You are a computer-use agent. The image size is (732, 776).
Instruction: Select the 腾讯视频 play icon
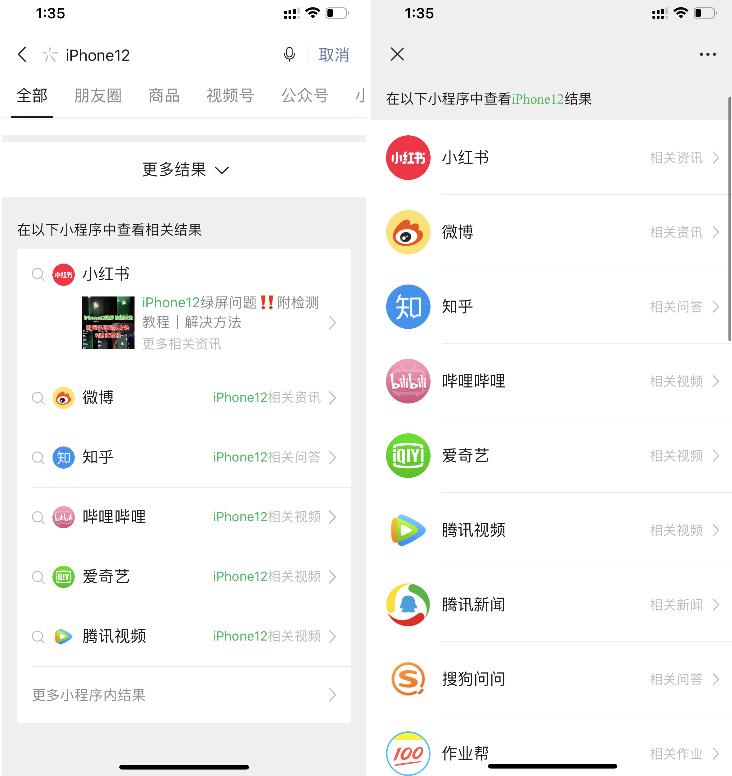(x=407, y=529)
